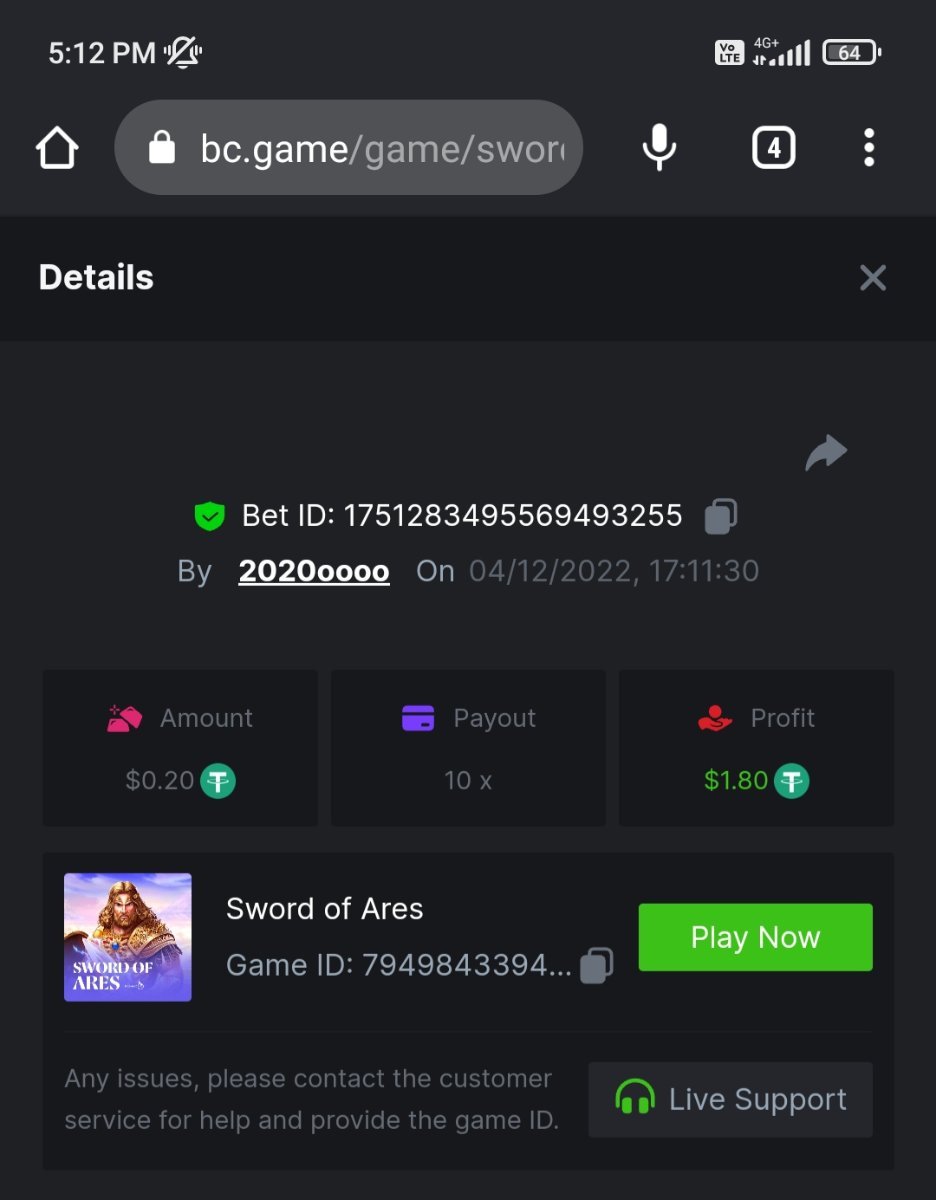
Task: Open the tab switcher showing 4 tabs
Action: [x=773, y=148]
